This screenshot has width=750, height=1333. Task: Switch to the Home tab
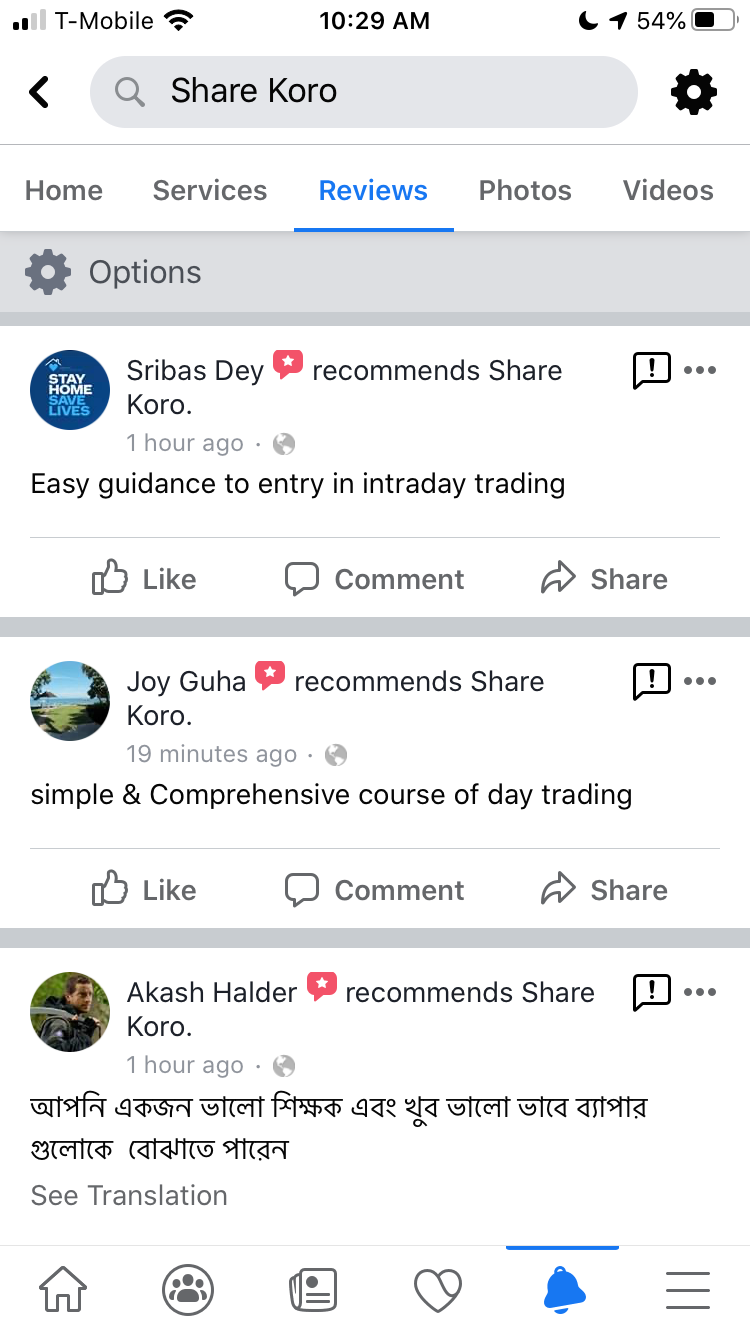[x=64, y=190]
